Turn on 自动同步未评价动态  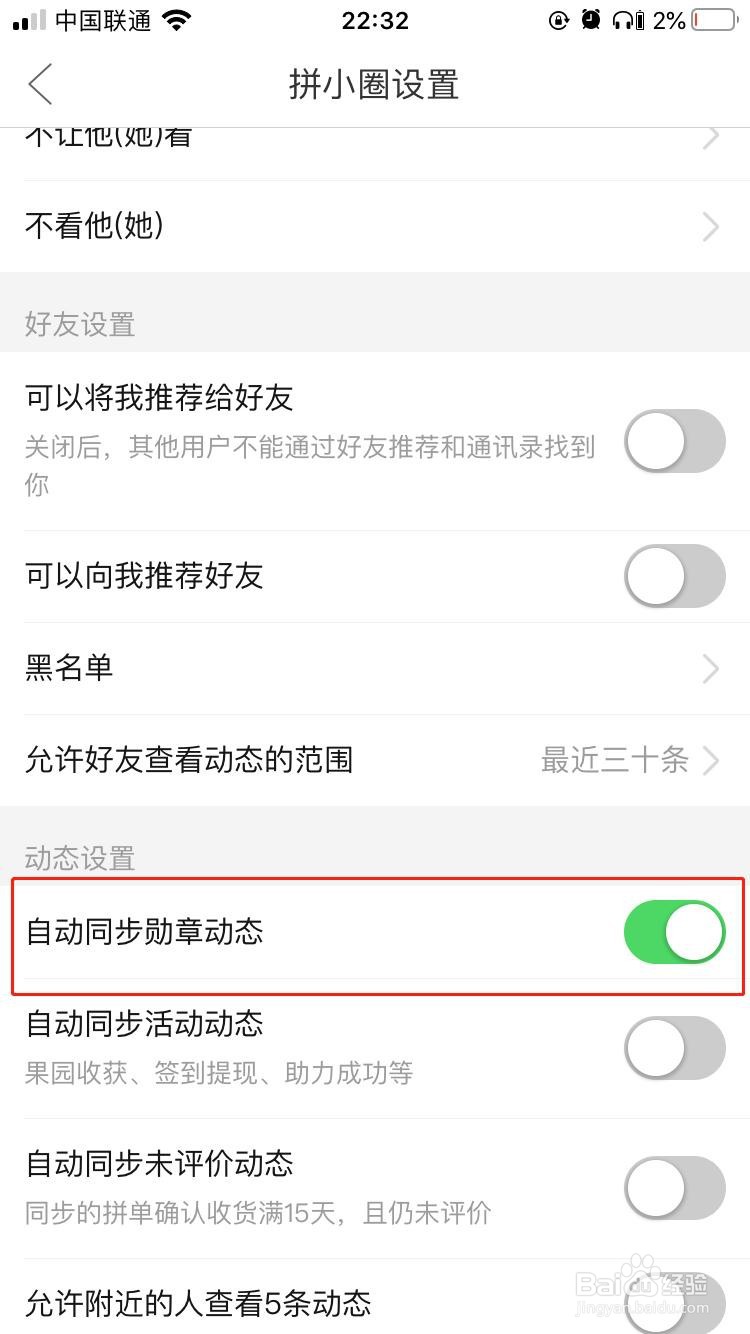(x=674, y=1187)
